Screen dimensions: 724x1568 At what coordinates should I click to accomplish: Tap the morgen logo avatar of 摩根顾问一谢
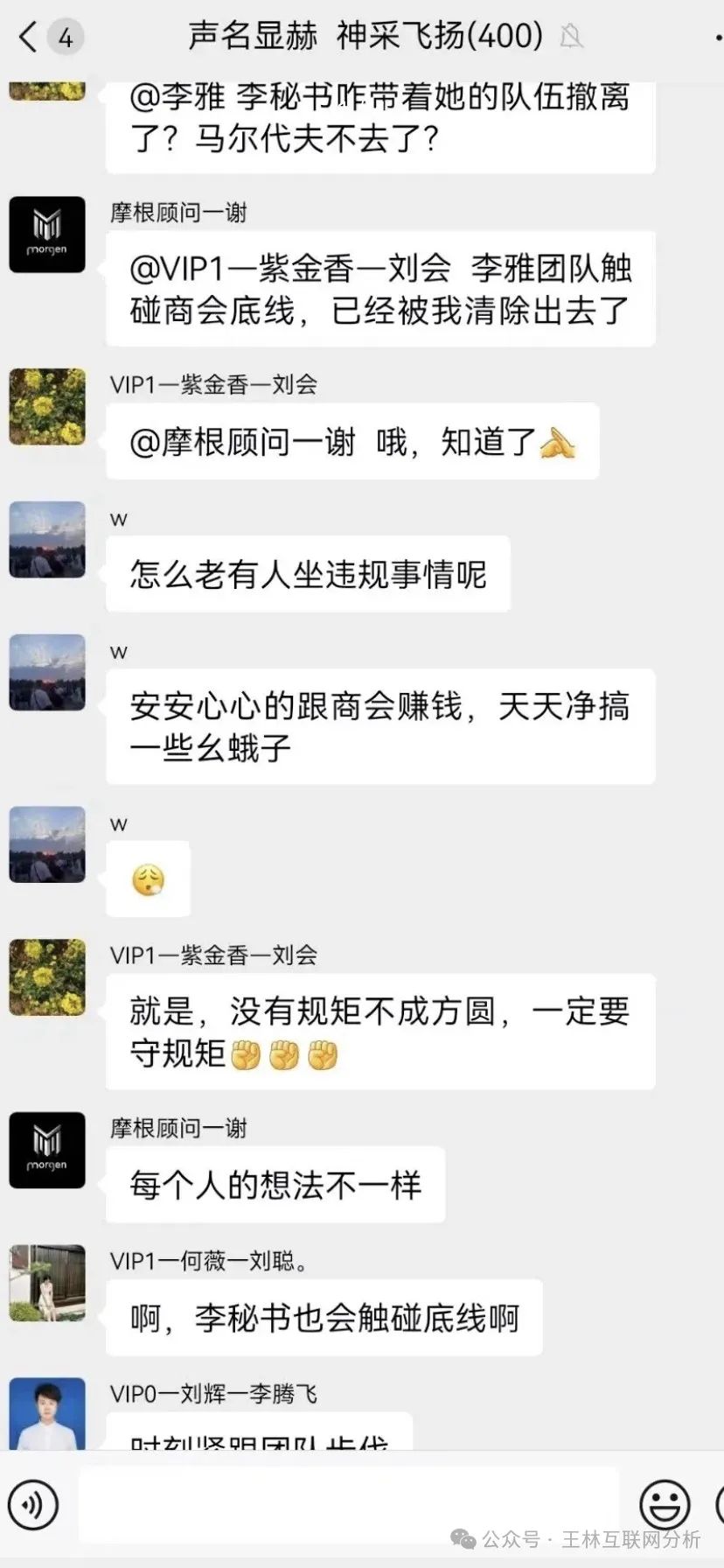pyautogui.click(x=46, y=234)
